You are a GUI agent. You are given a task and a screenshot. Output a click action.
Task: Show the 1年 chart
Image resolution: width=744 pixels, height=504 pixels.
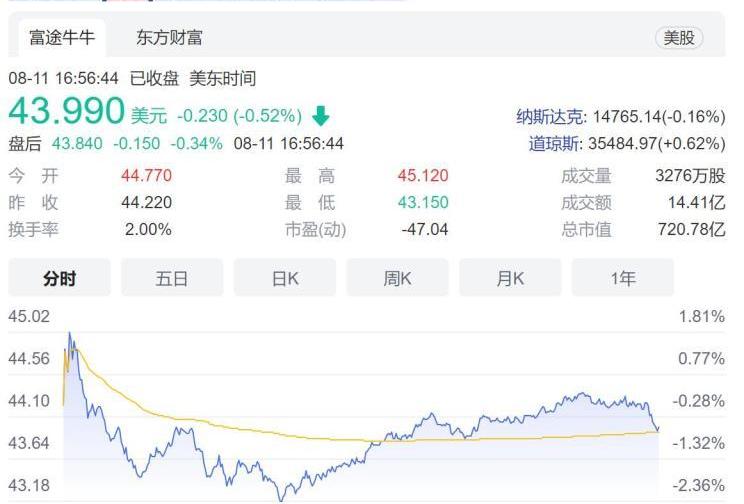click(623, 278)
